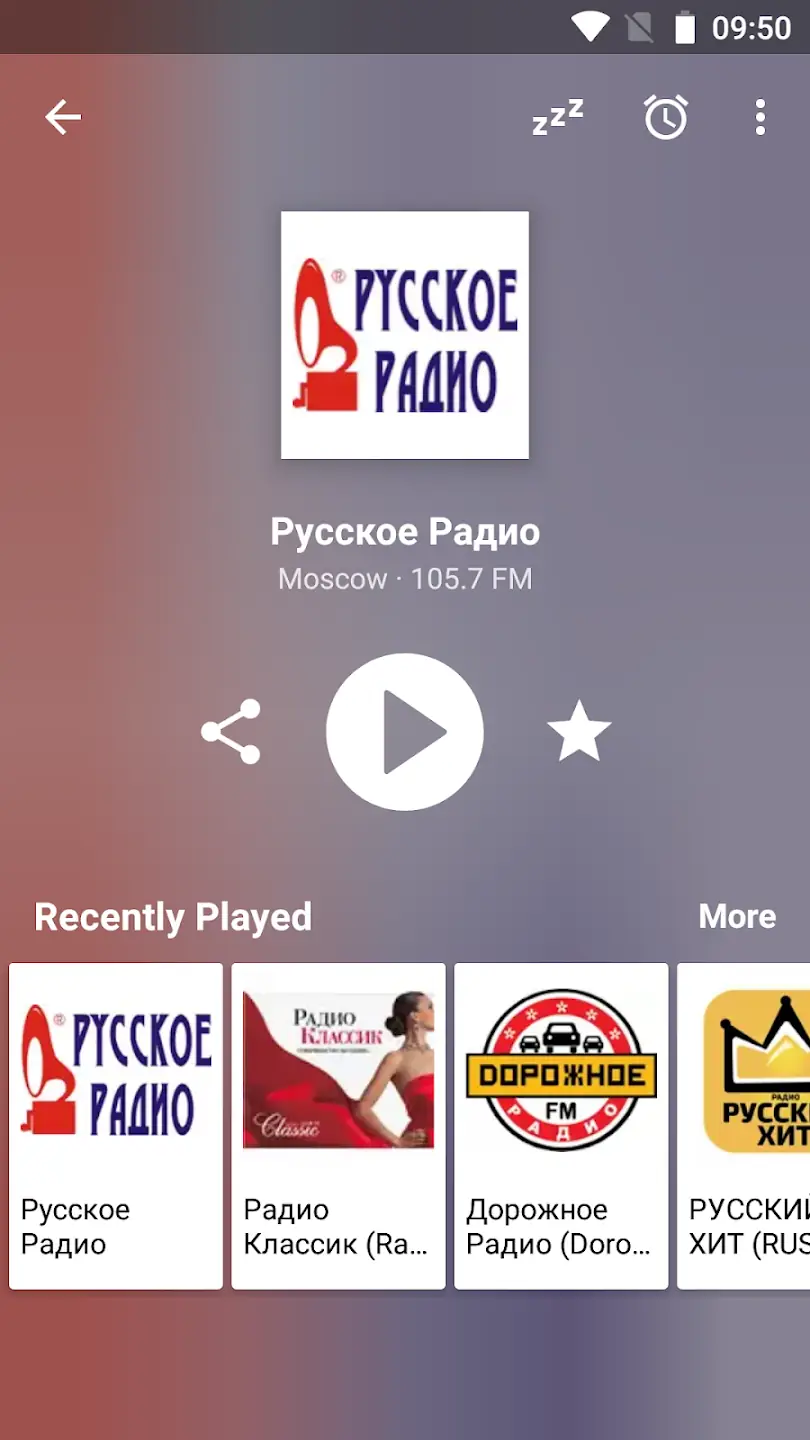Open the three-dot overflow menu

tap(759, 117)
